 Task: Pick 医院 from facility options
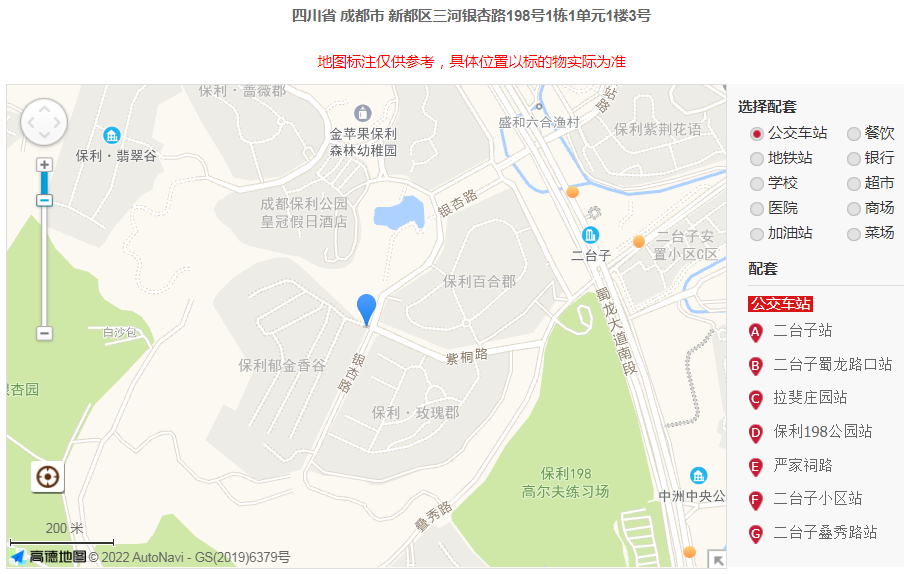pos(757,208)
